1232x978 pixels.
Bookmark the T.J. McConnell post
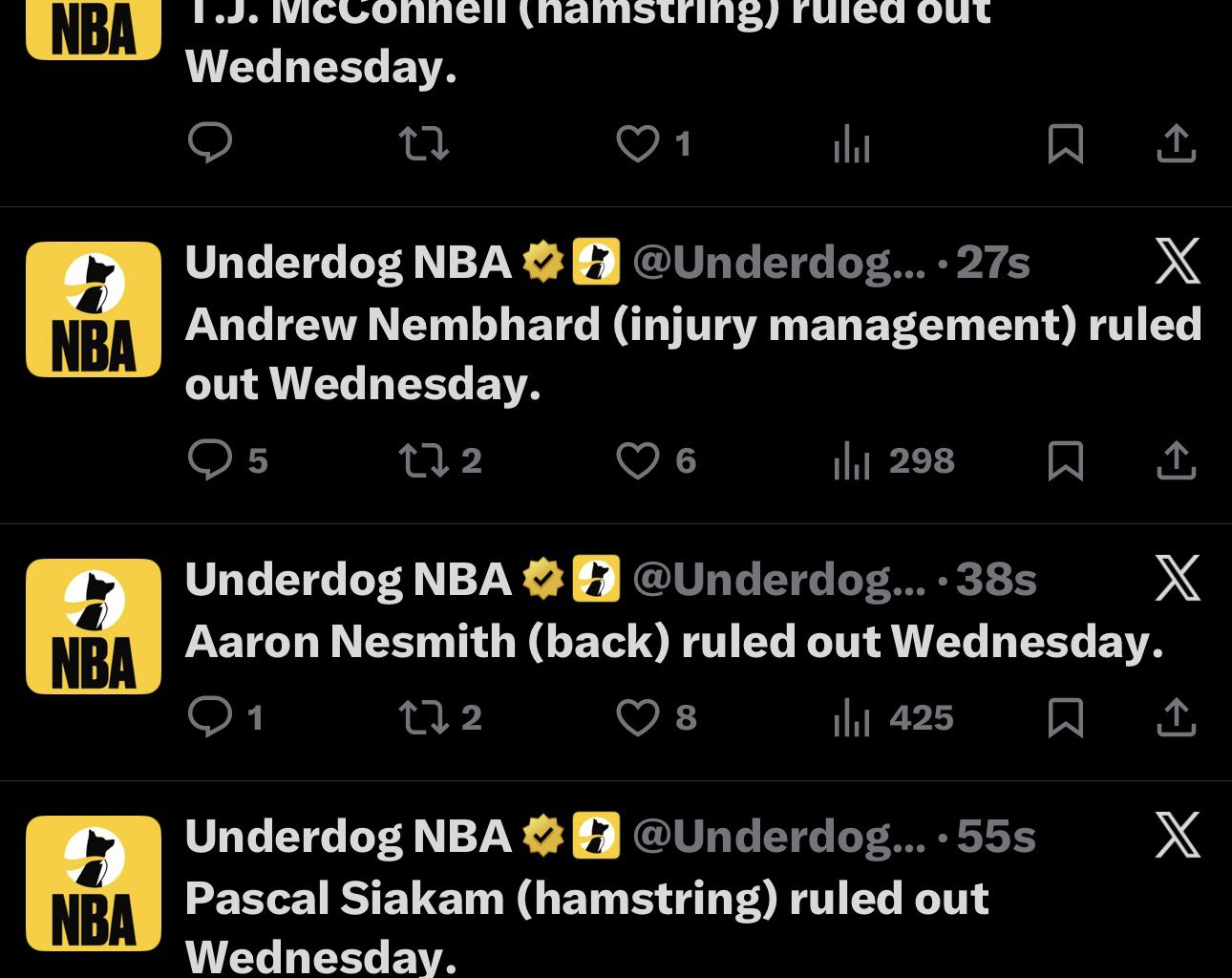(1065, 144)
